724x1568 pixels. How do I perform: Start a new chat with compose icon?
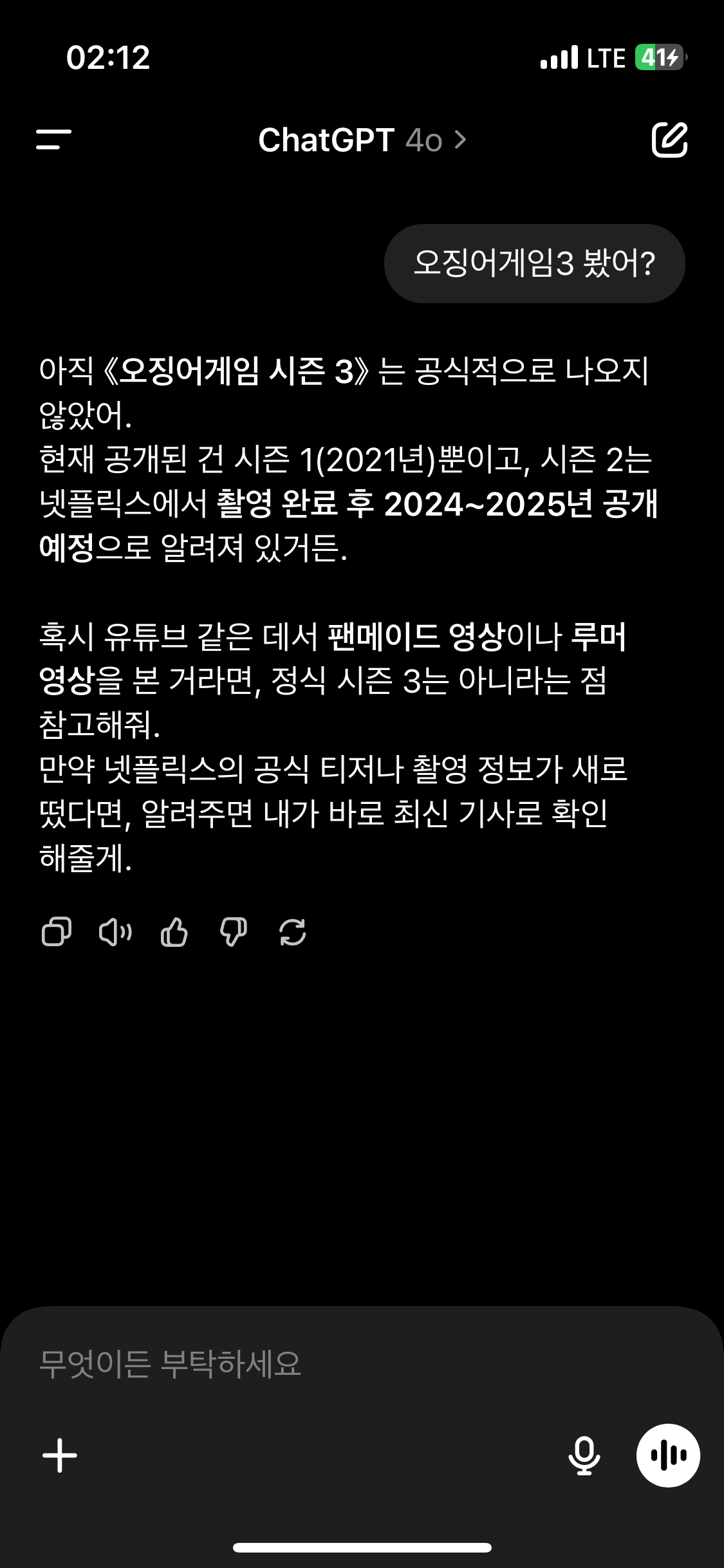pyautogui.click(x=669, y=139)
